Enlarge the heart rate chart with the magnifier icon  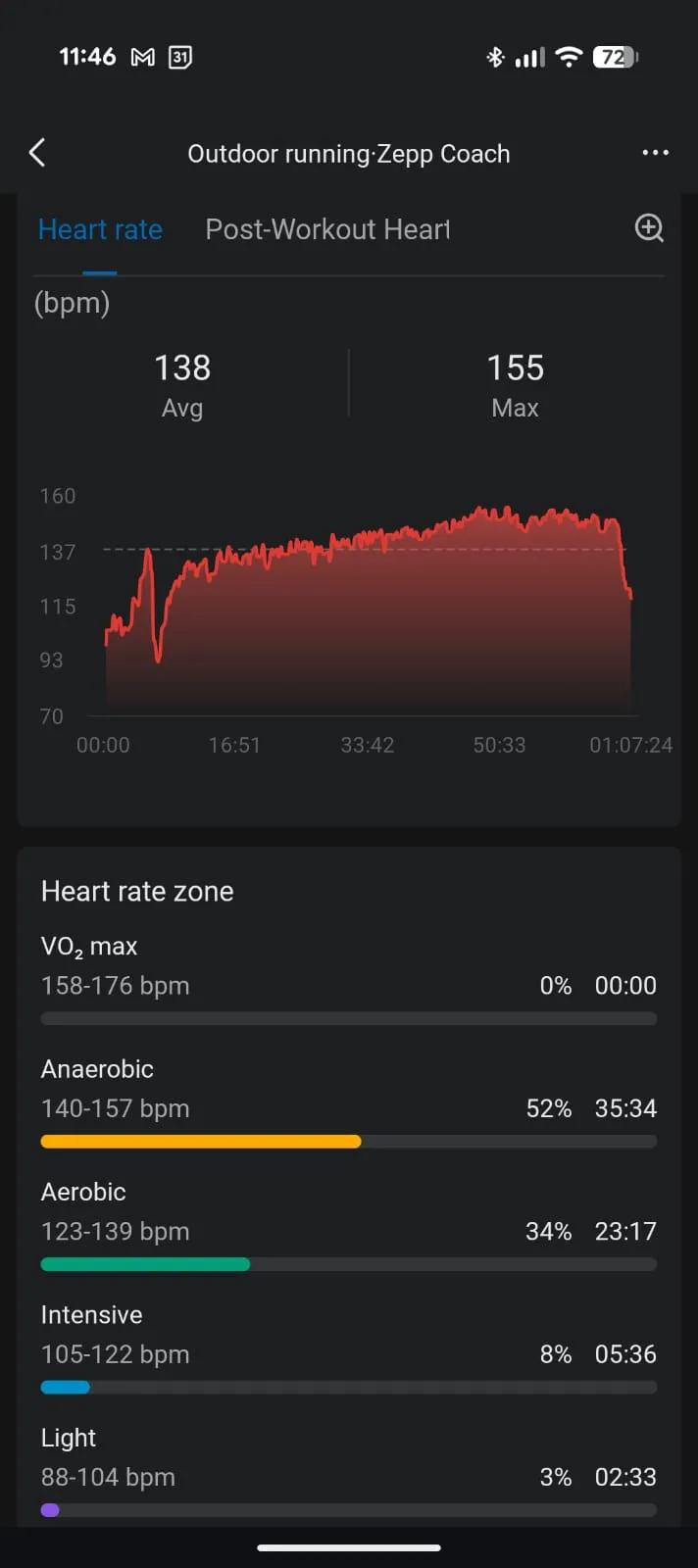[649, 228]
